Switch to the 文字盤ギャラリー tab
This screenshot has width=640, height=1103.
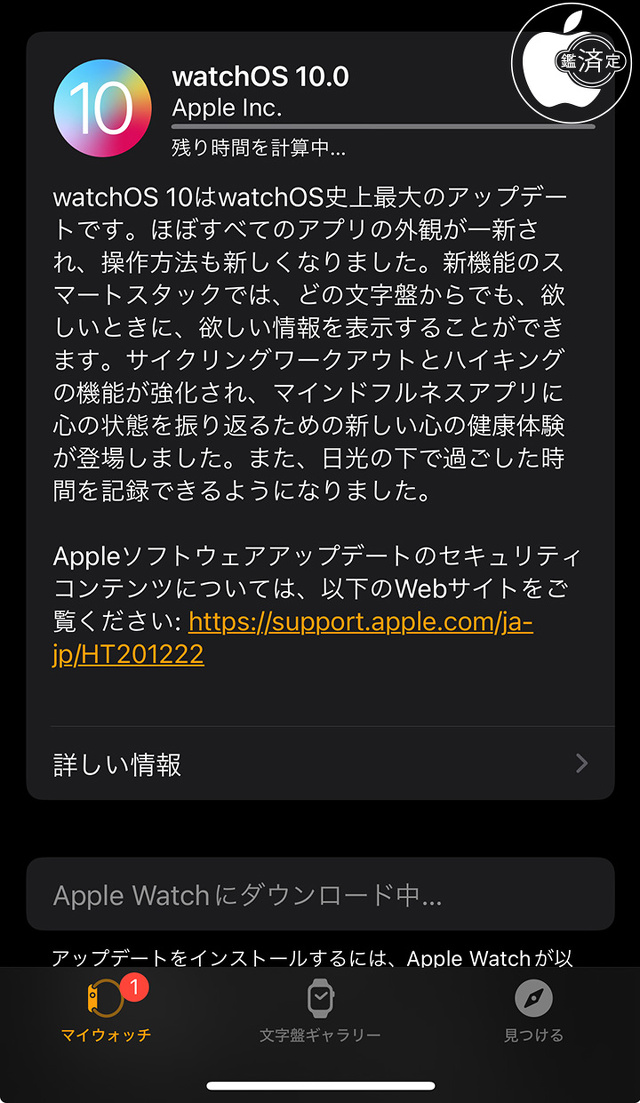coord(320,1012)
